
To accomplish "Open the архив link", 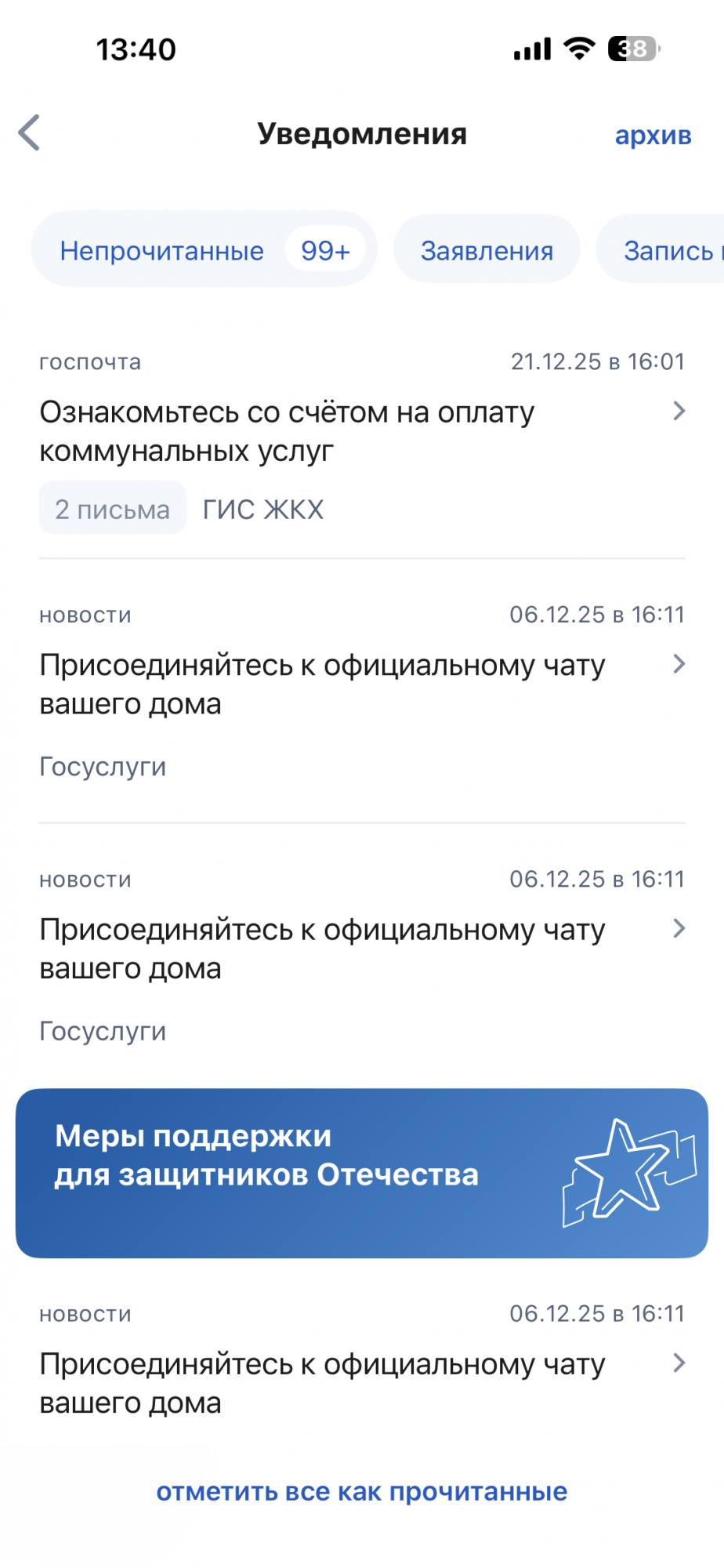I will pyautogui.click(x=653, y=135).
